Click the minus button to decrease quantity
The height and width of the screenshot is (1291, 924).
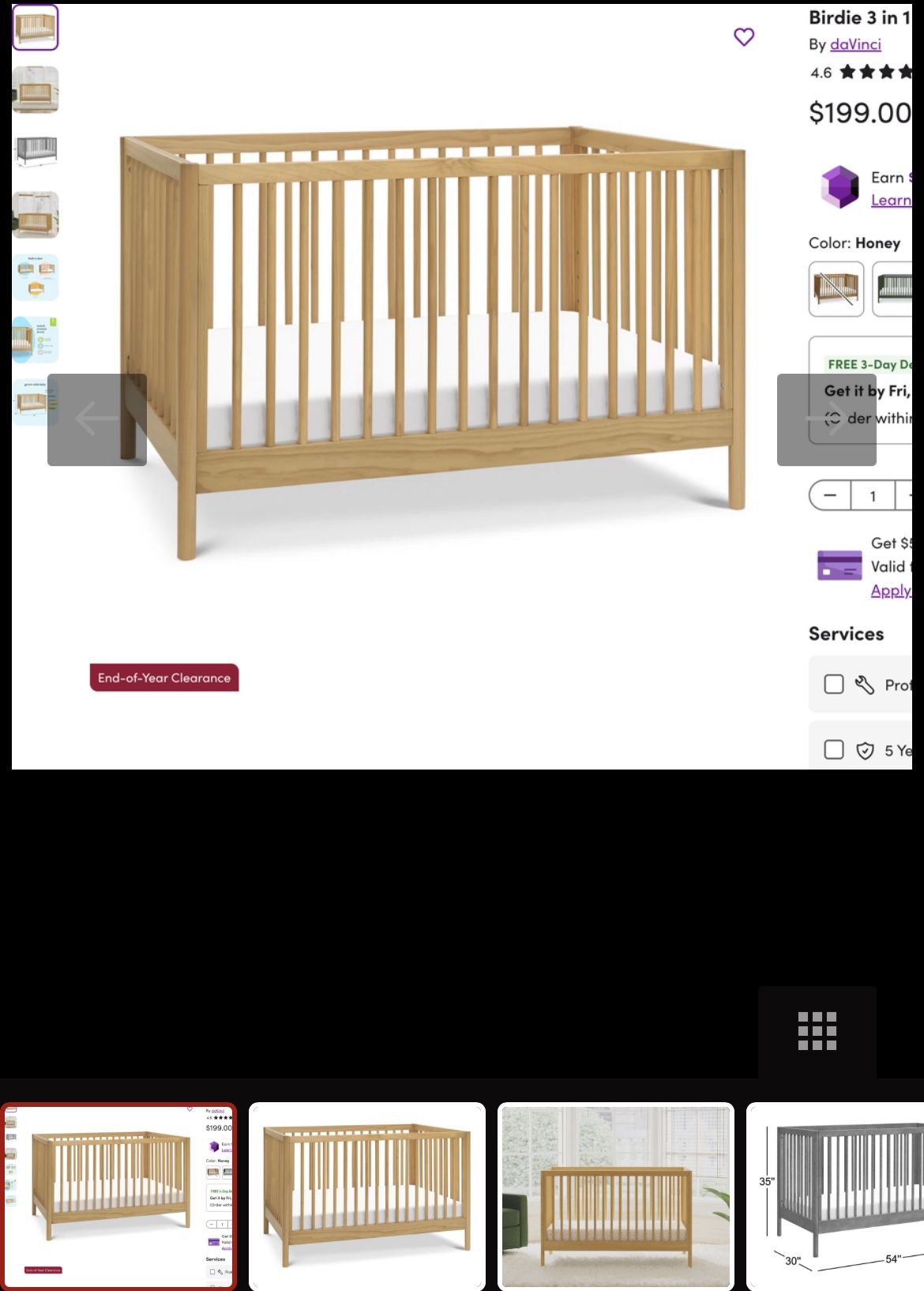[x=830, y=496]
